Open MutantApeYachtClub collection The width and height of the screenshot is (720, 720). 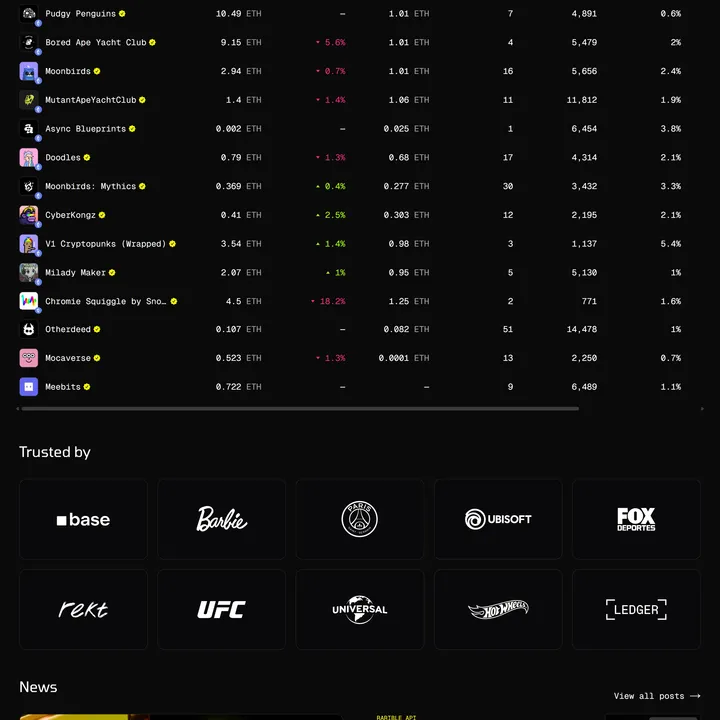(x=90, y=100)
